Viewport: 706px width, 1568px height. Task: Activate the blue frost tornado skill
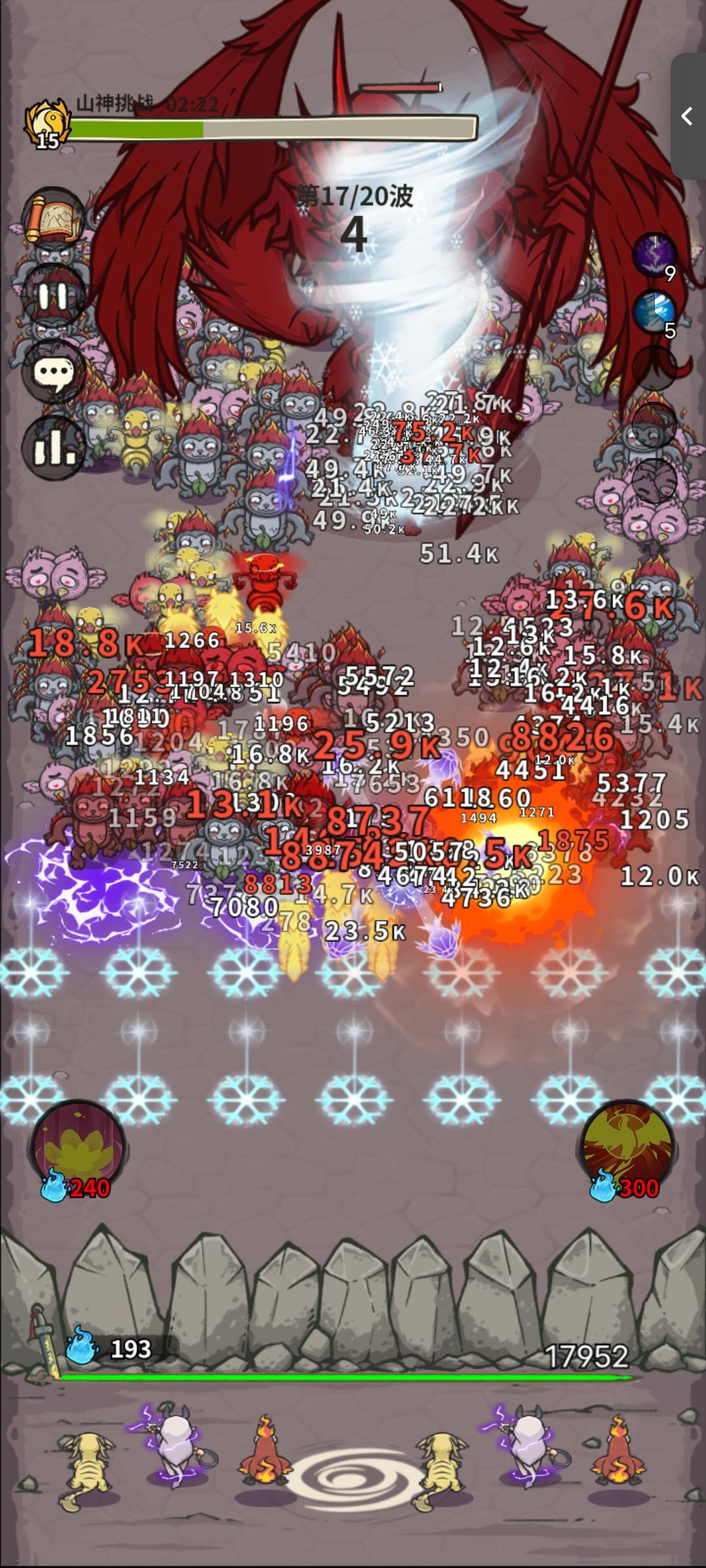[654, 312]
